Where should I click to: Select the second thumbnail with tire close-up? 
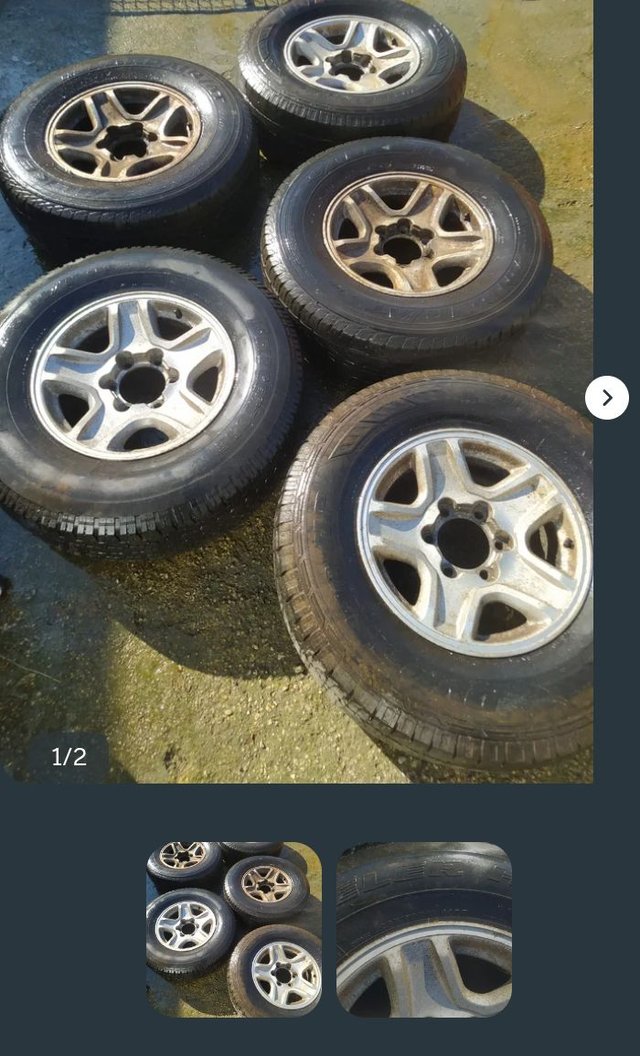point(424,929)
